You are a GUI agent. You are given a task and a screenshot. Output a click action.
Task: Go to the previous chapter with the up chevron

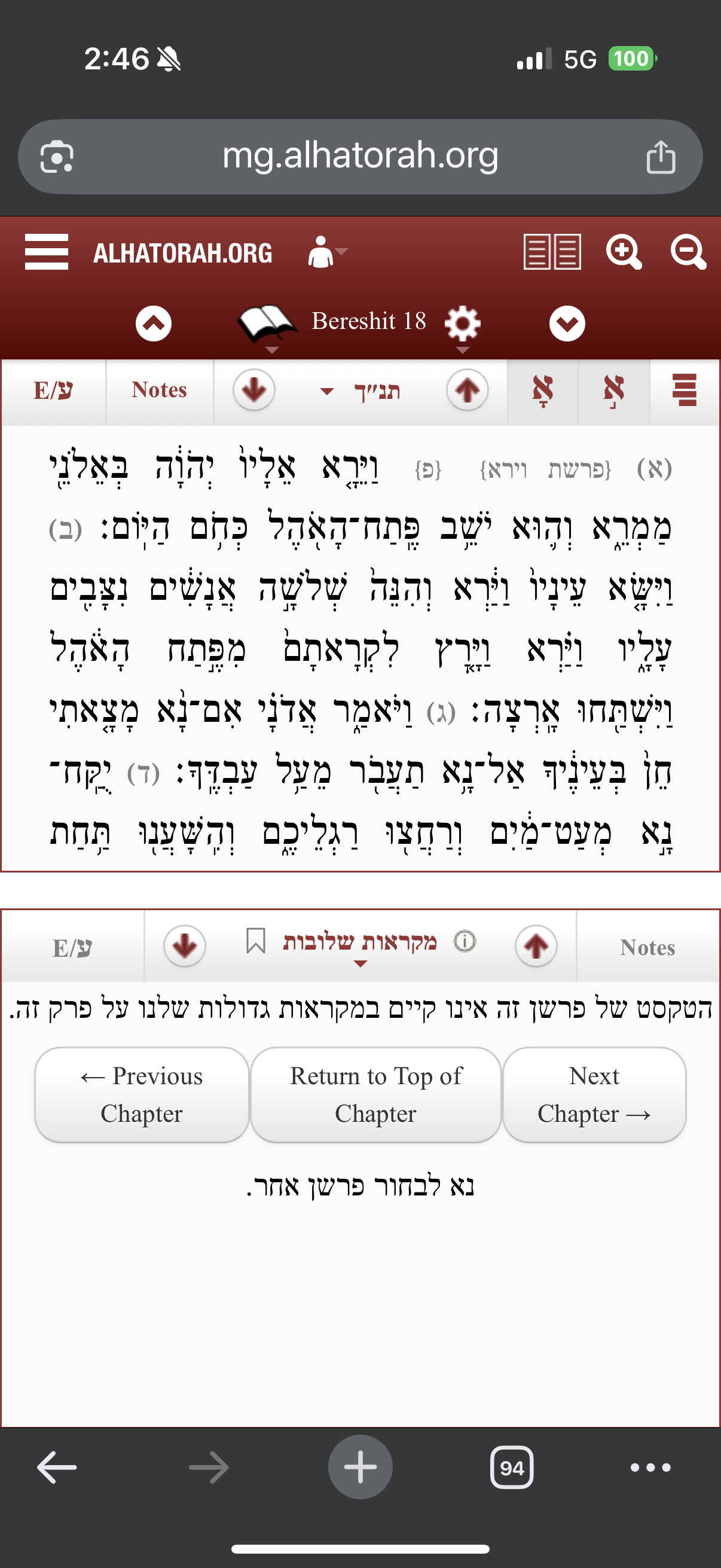[x=153, y=323]
